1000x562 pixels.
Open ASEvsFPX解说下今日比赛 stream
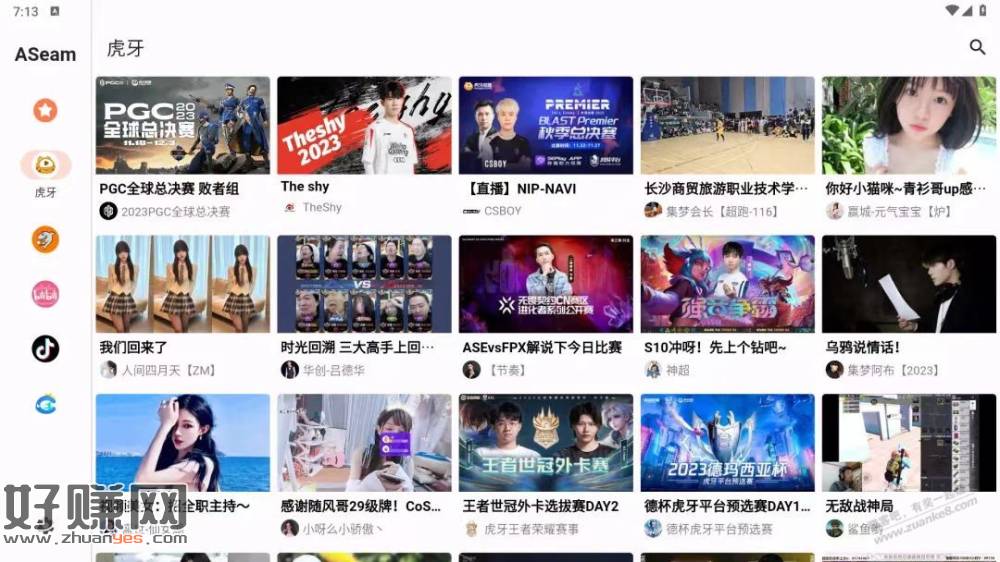point(546,284)
